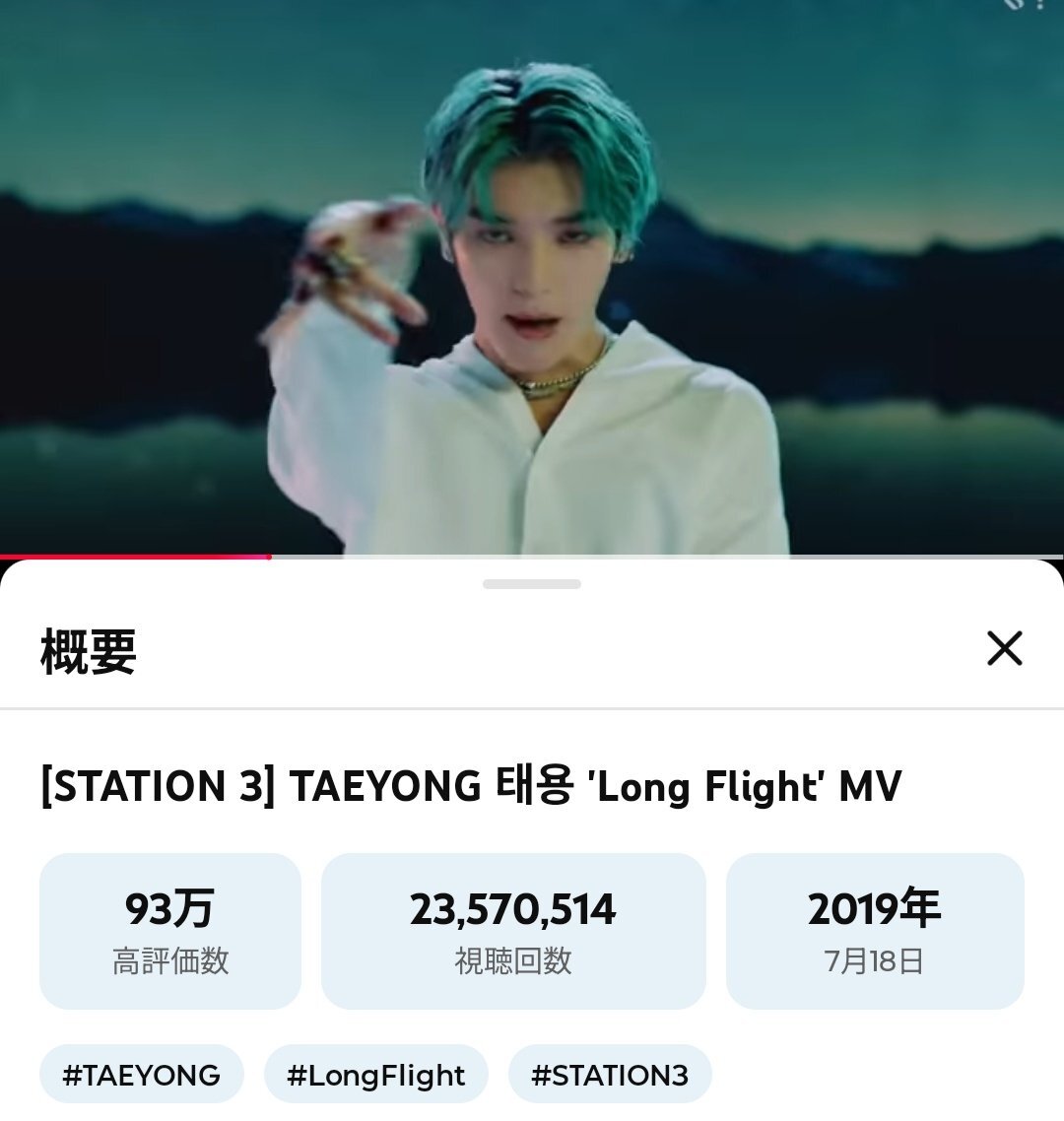The image size is (1064, 1121).
Task: Open the #TAEYONG hashtag
Action: point(141,1075)
